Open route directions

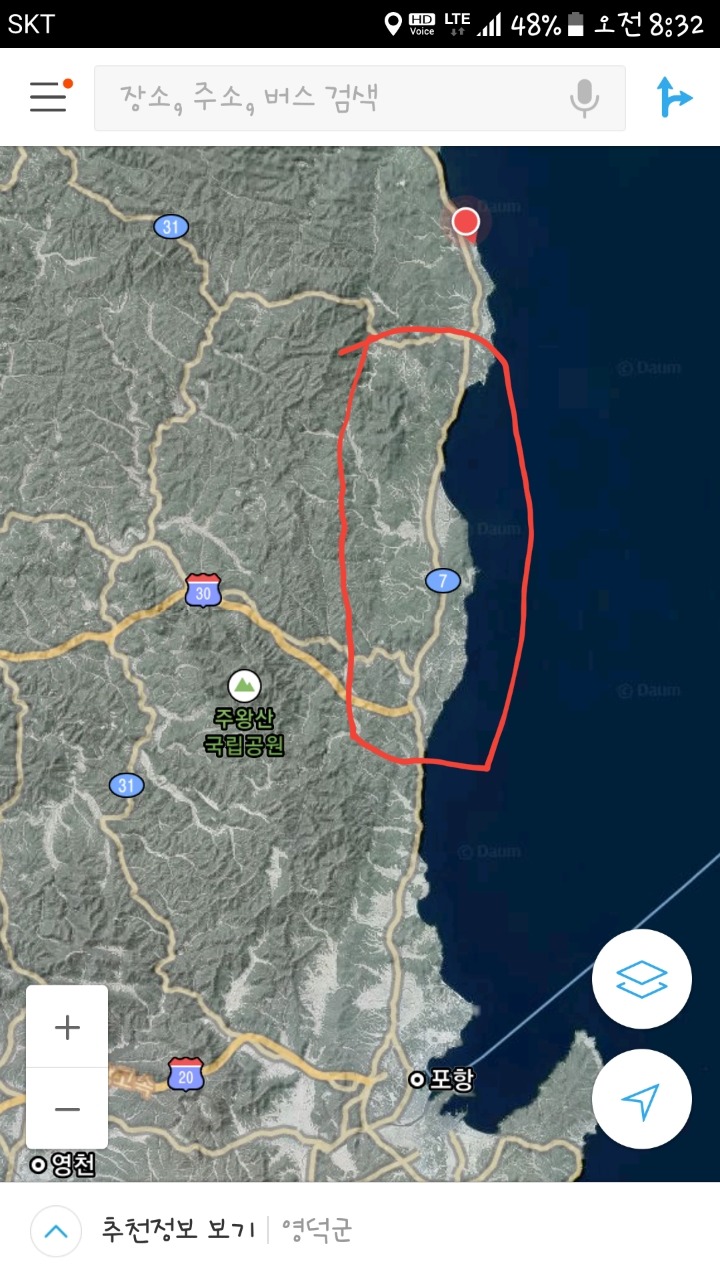674,97
